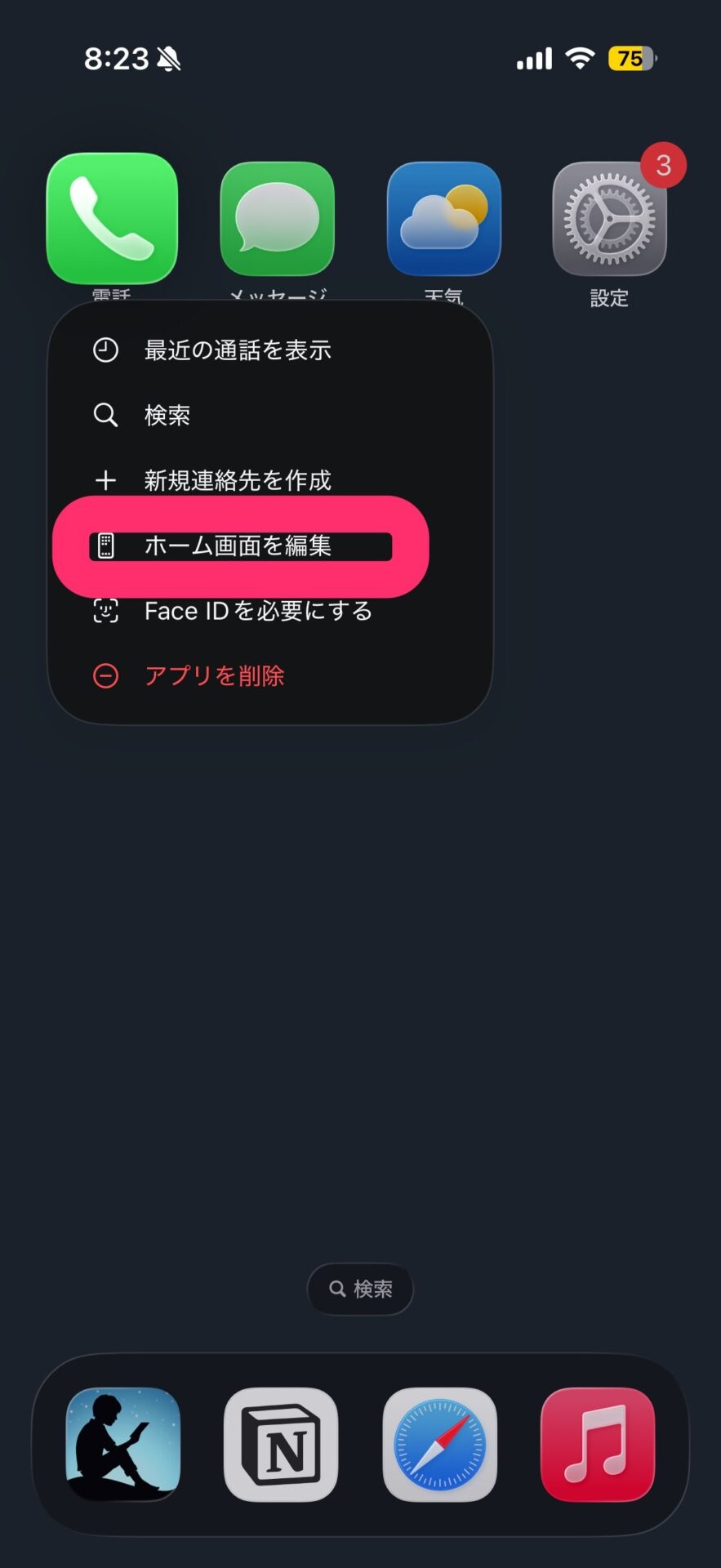
Task: Choose the 検索 option in the menu
Action: 167,416
